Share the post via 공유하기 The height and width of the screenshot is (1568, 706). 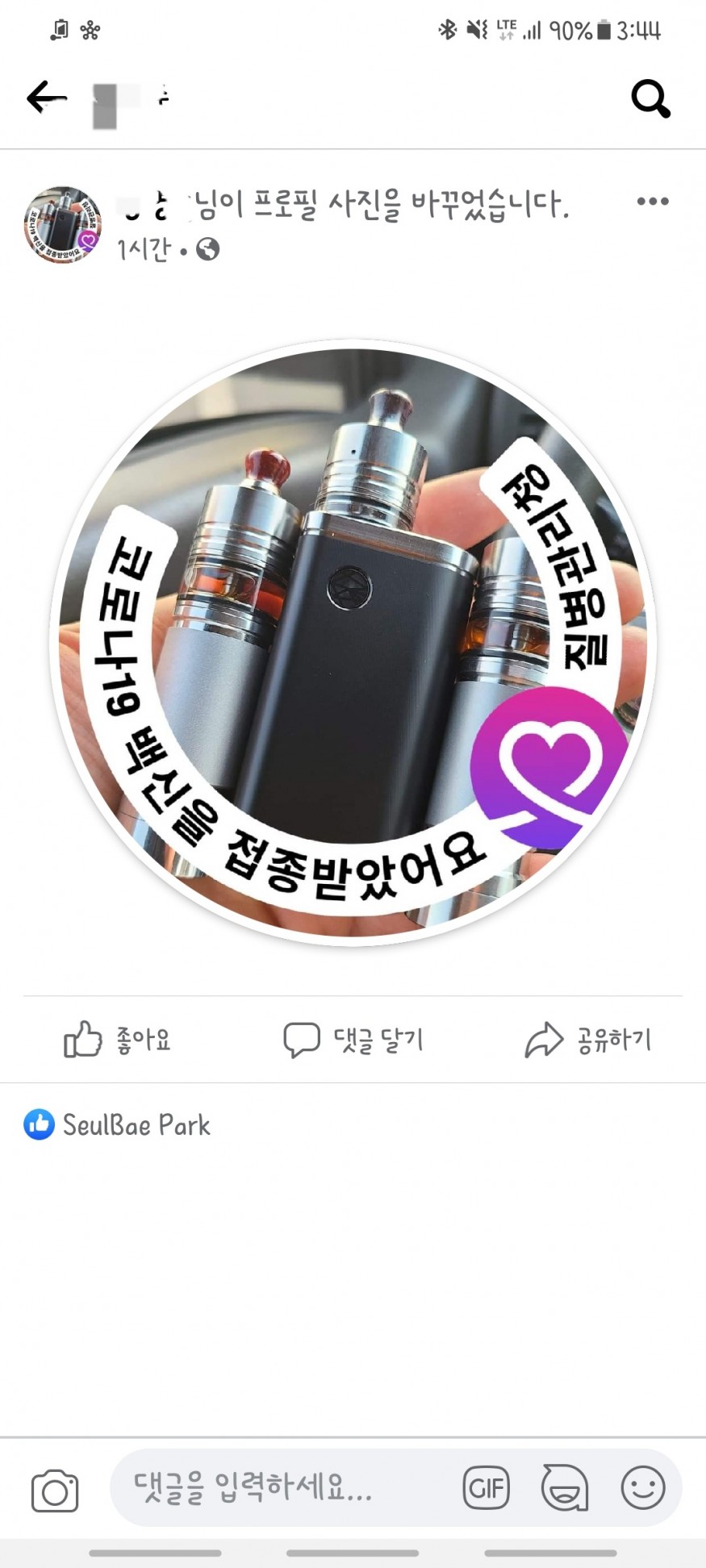(588, 1040)
